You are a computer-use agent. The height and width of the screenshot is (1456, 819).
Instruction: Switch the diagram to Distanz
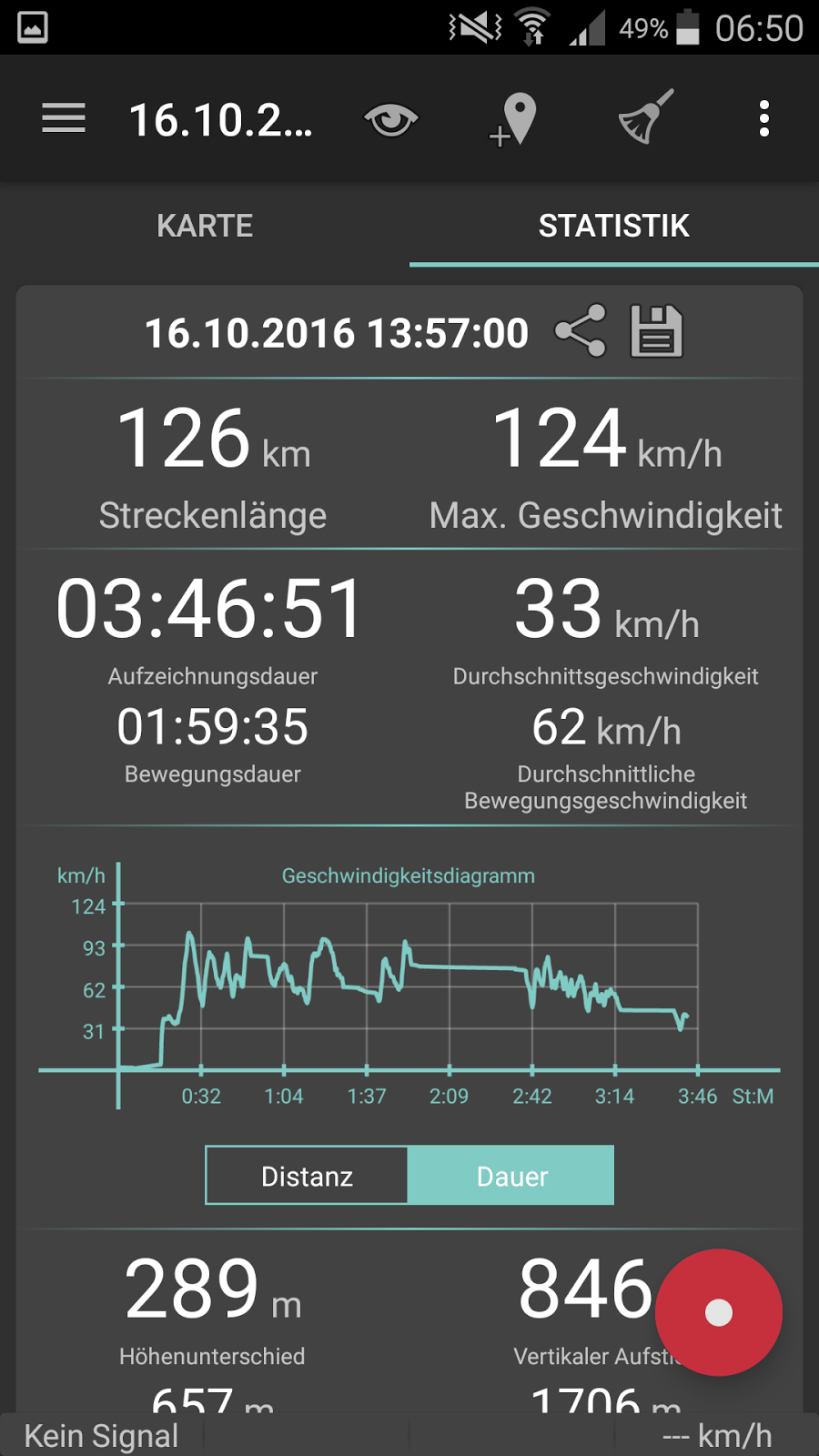point(307,1176)
